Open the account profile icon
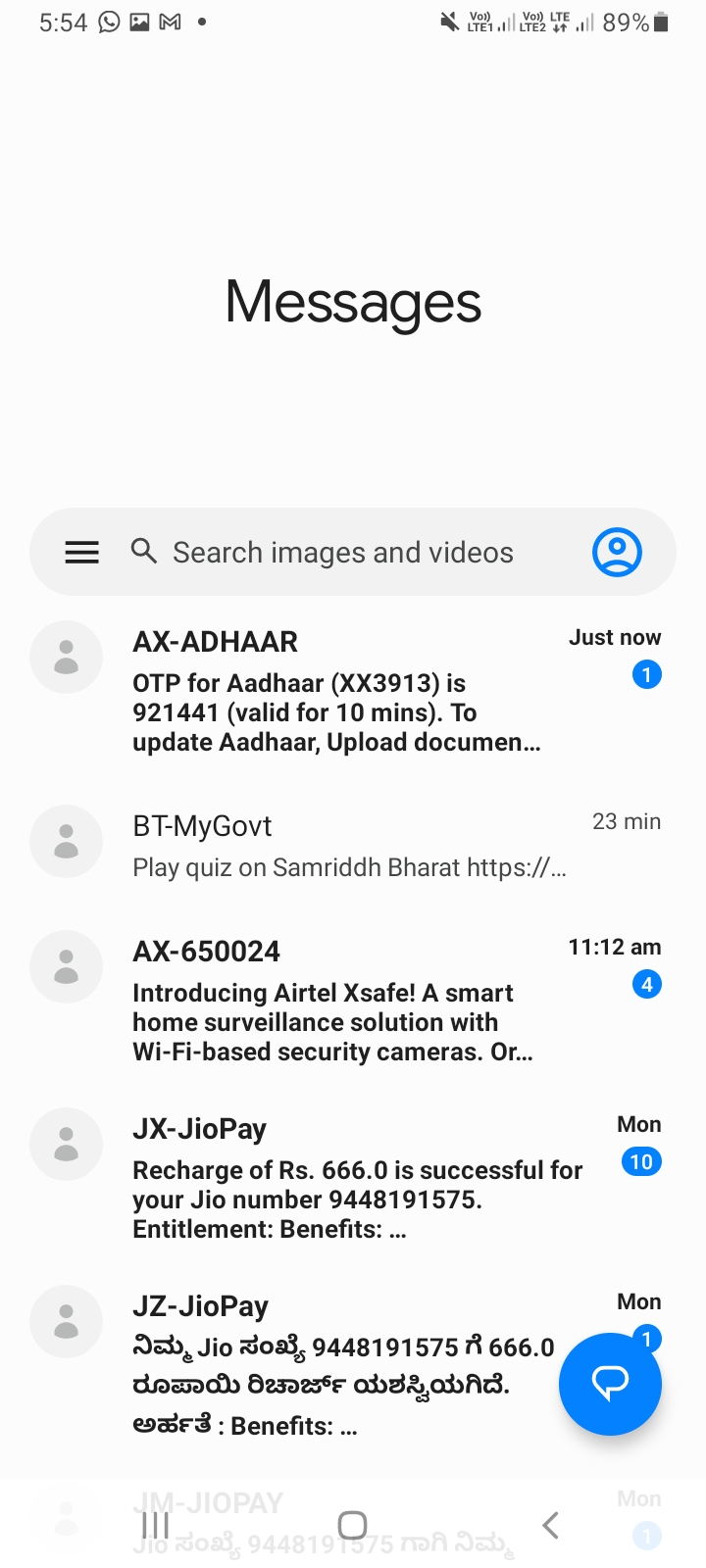This screenshot has width=706, height=1568. (x=617, y=552)
